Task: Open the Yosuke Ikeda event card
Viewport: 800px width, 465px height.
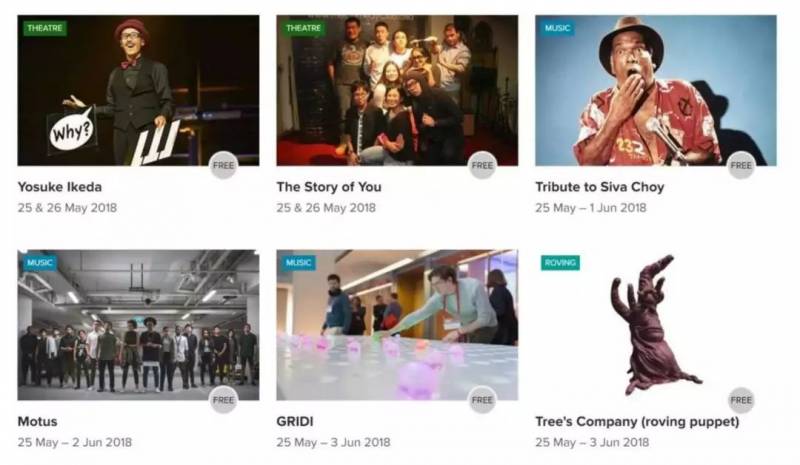Action: [x=138, y=92]
